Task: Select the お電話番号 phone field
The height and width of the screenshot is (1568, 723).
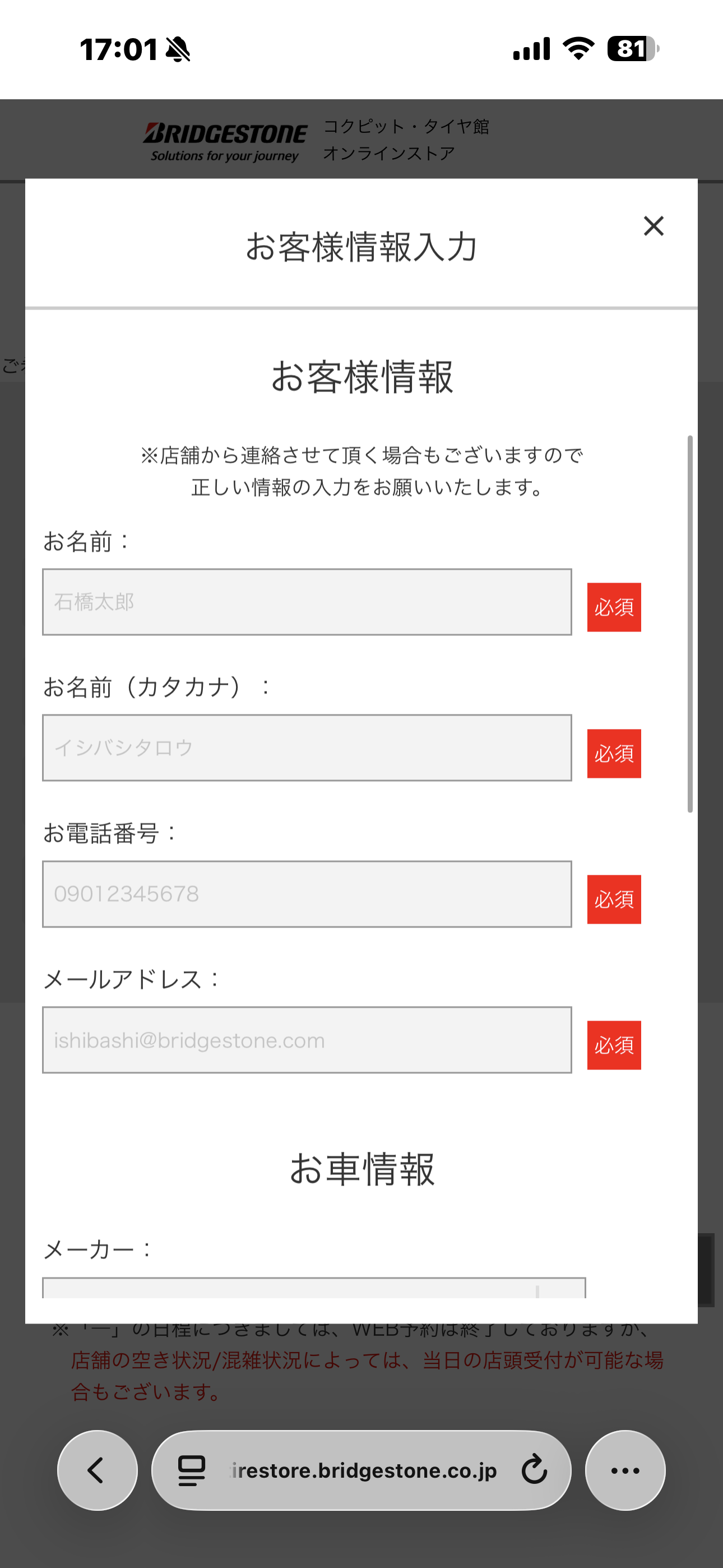Action: point(307,894)
